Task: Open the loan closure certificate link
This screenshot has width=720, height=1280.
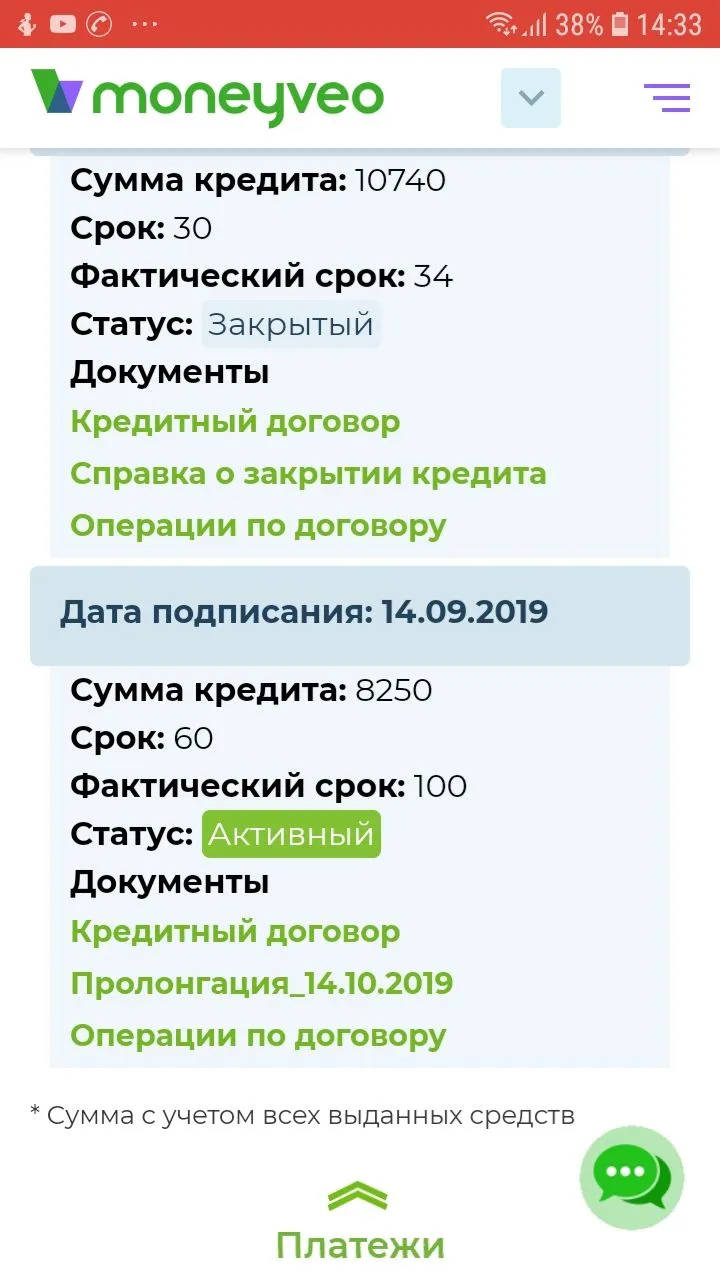Action: (308, 473)
